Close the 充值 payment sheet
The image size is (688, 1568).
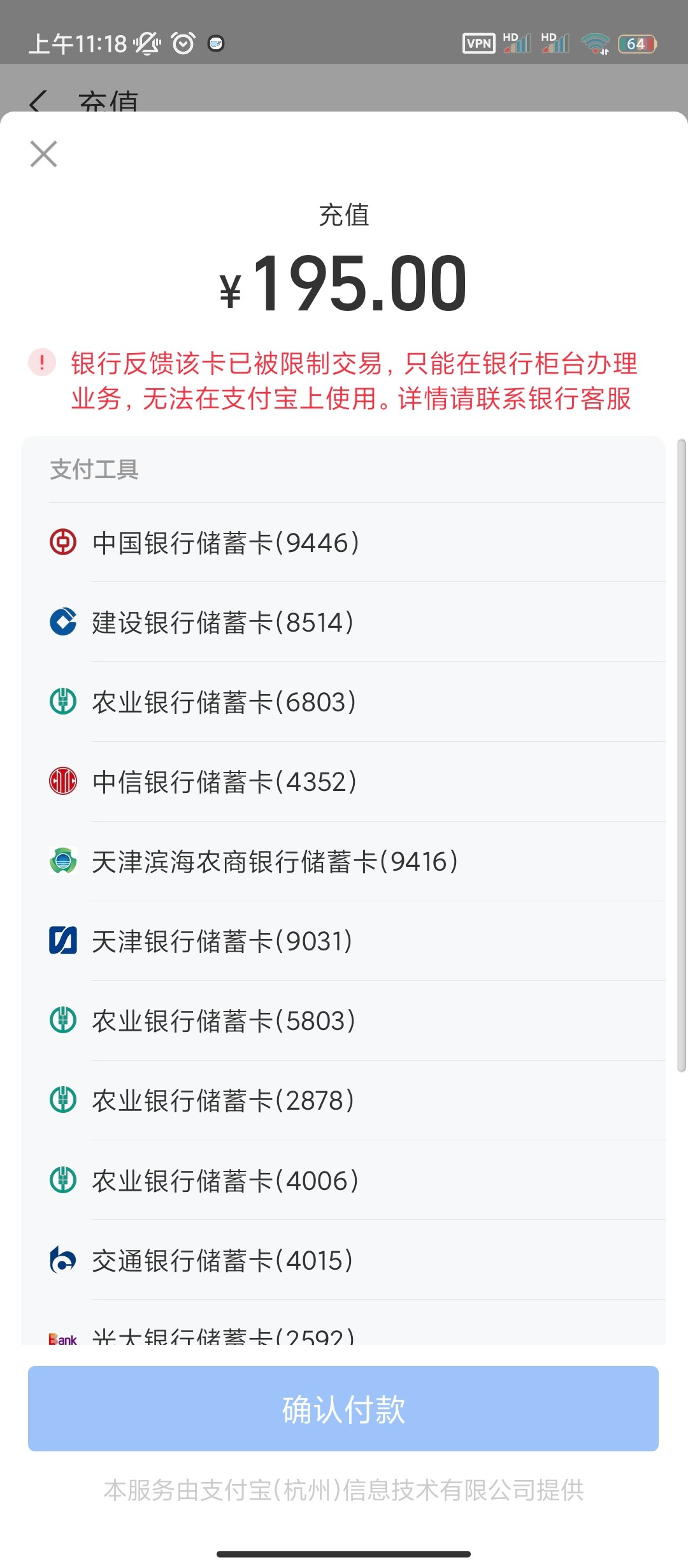click(43, 154)
